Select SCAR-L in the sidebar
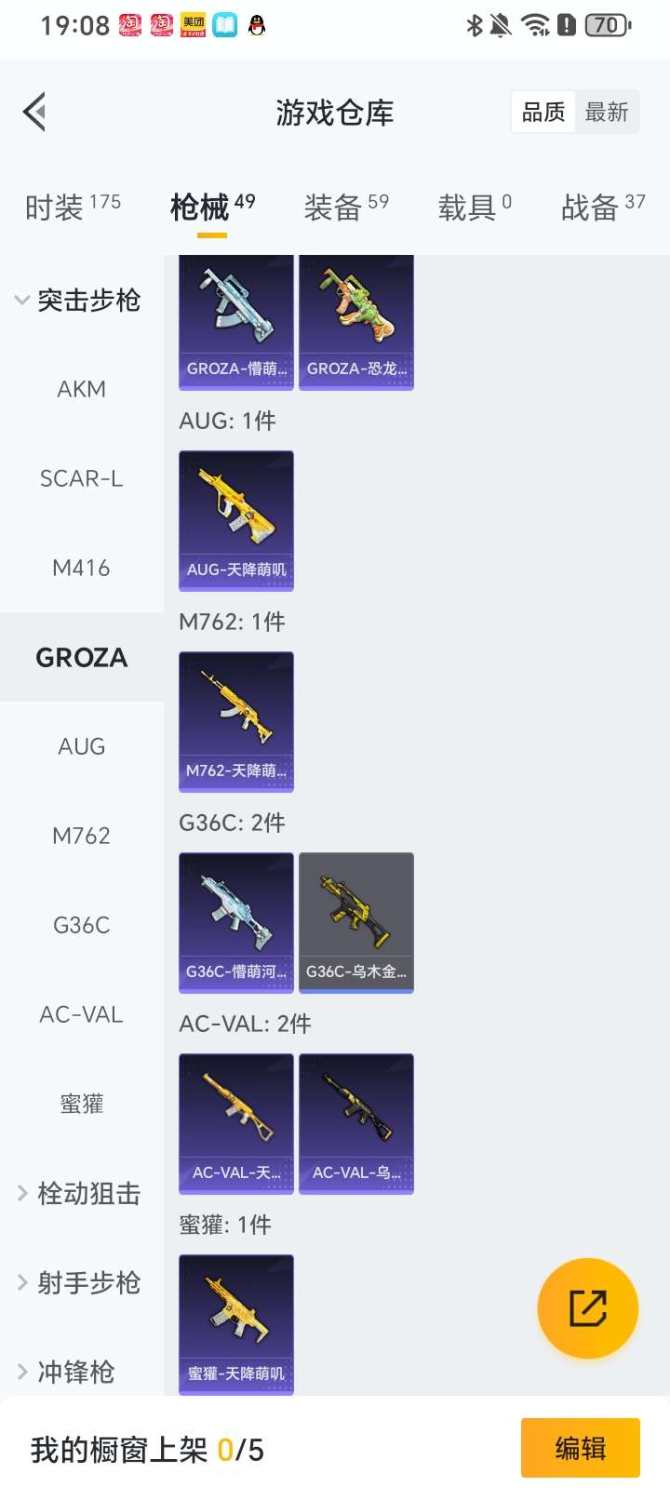 coord(81,478)
